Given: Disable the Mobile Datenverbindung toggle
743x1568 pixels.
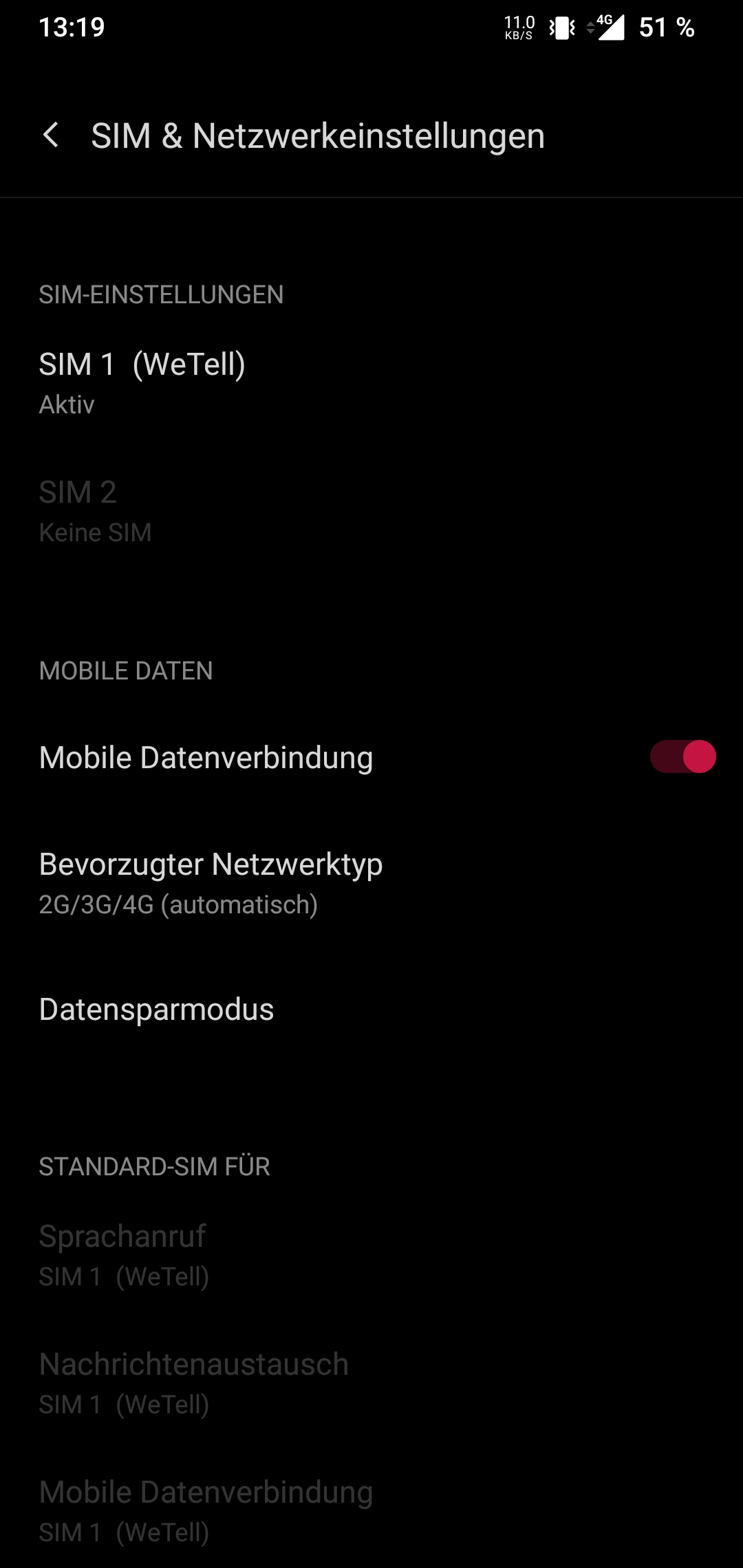Looking at the screenshot, I should coord(681,756).
